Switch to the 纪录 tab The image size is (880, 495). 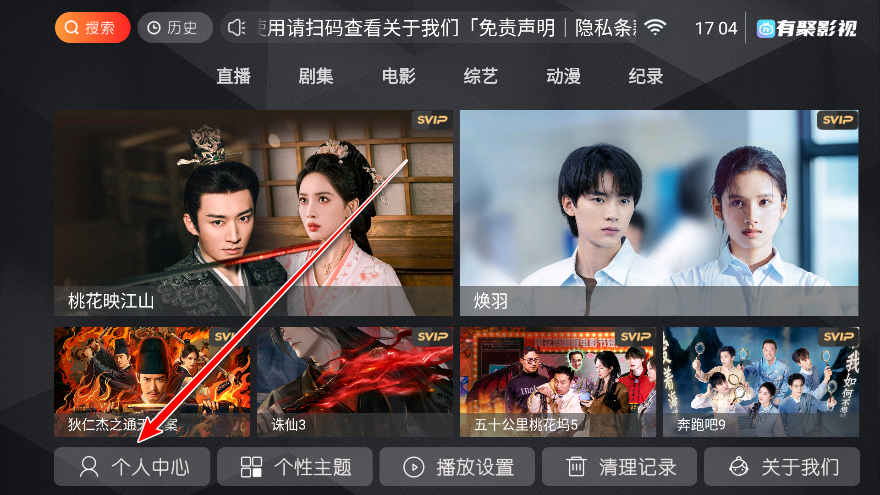click(645, 77)
